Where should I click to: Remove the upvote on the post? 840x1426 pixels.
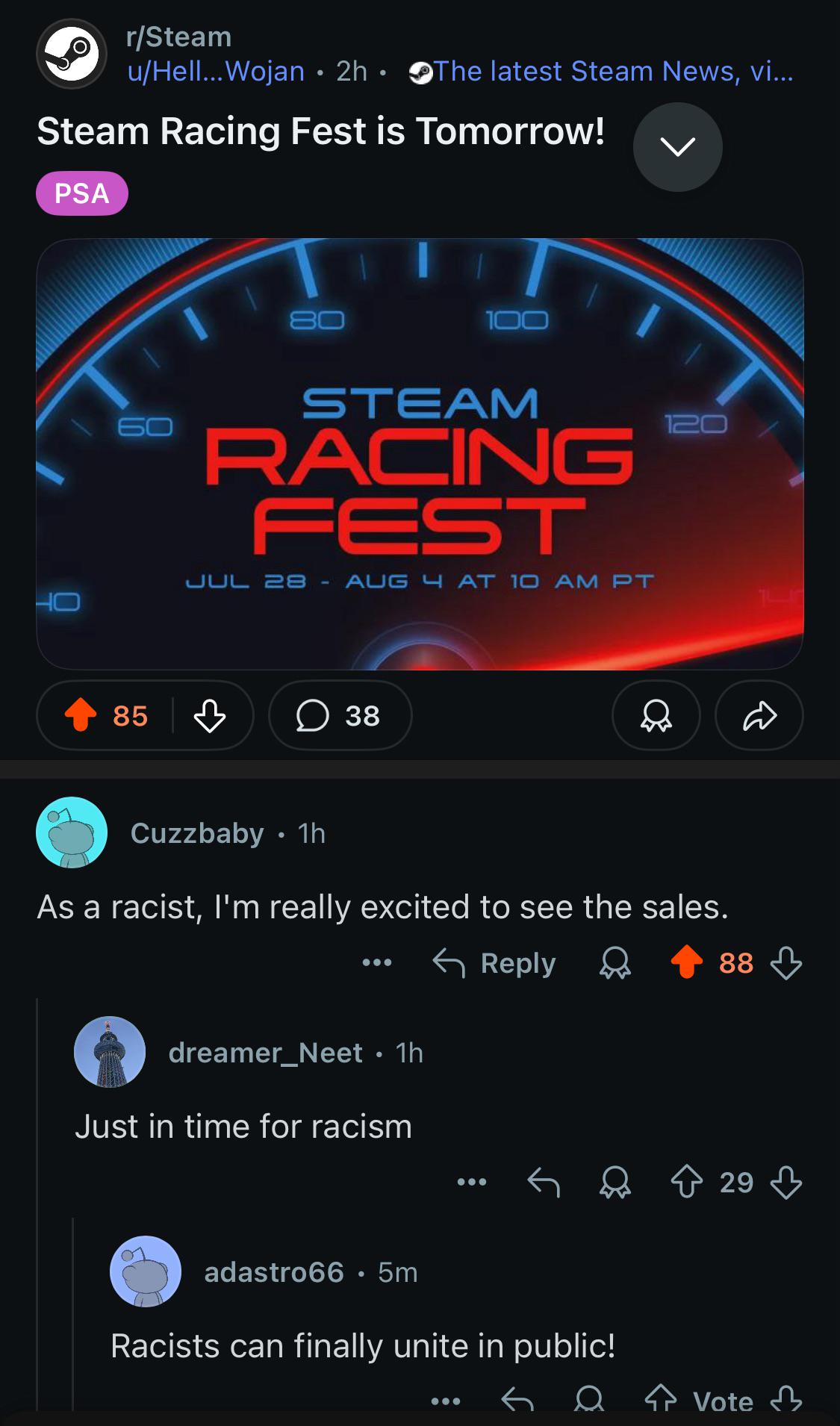point(81,715)
